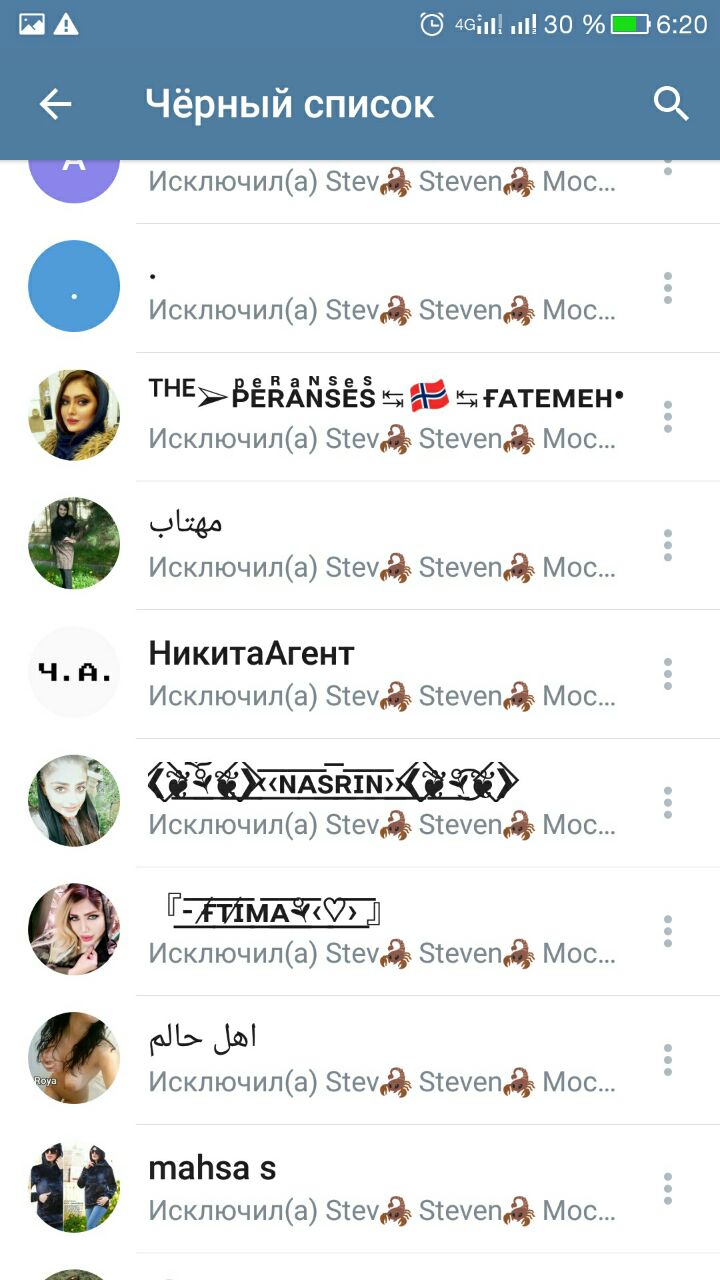Select the NASRIN user entry
This screenshot has width=720, height=1280.
(380, 802)
